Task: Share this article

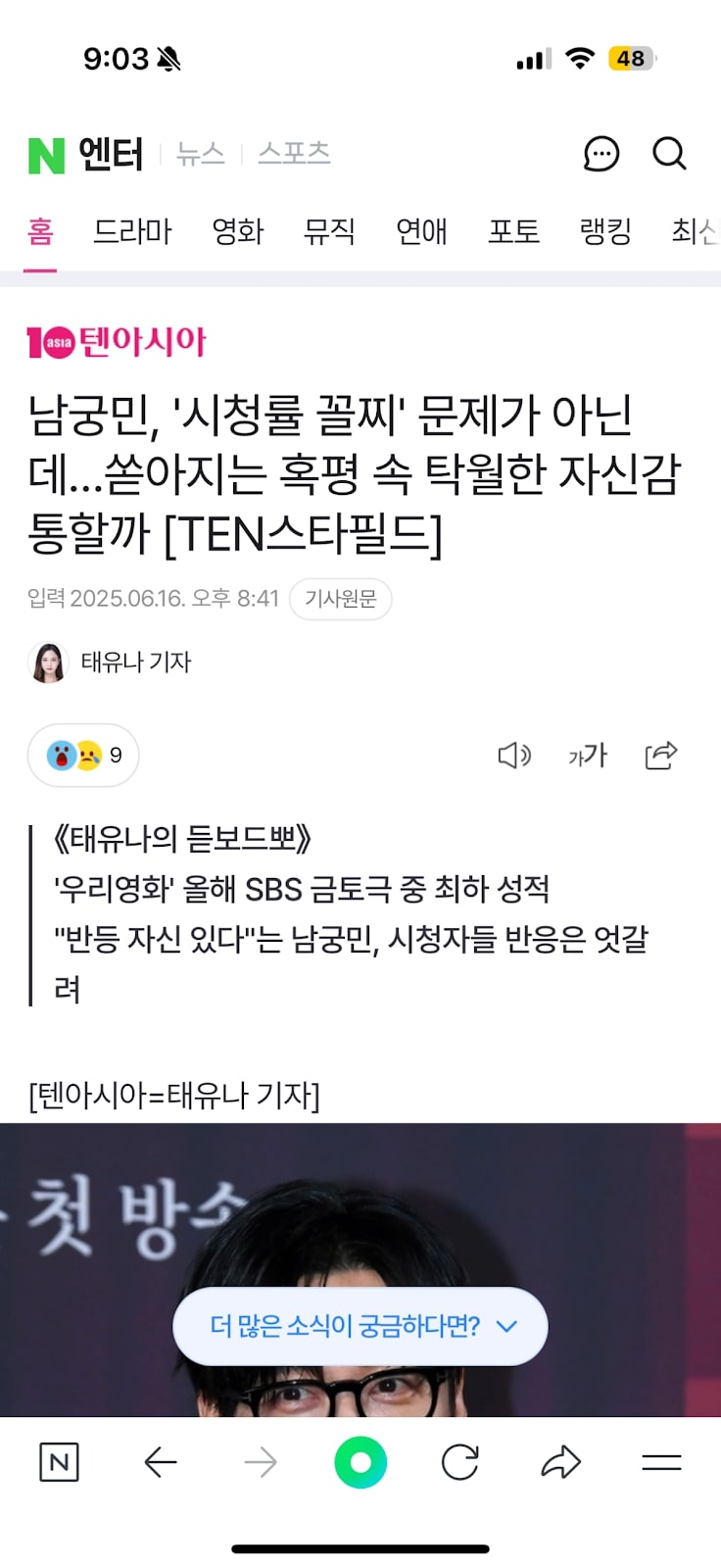Action: coord(661,756)
